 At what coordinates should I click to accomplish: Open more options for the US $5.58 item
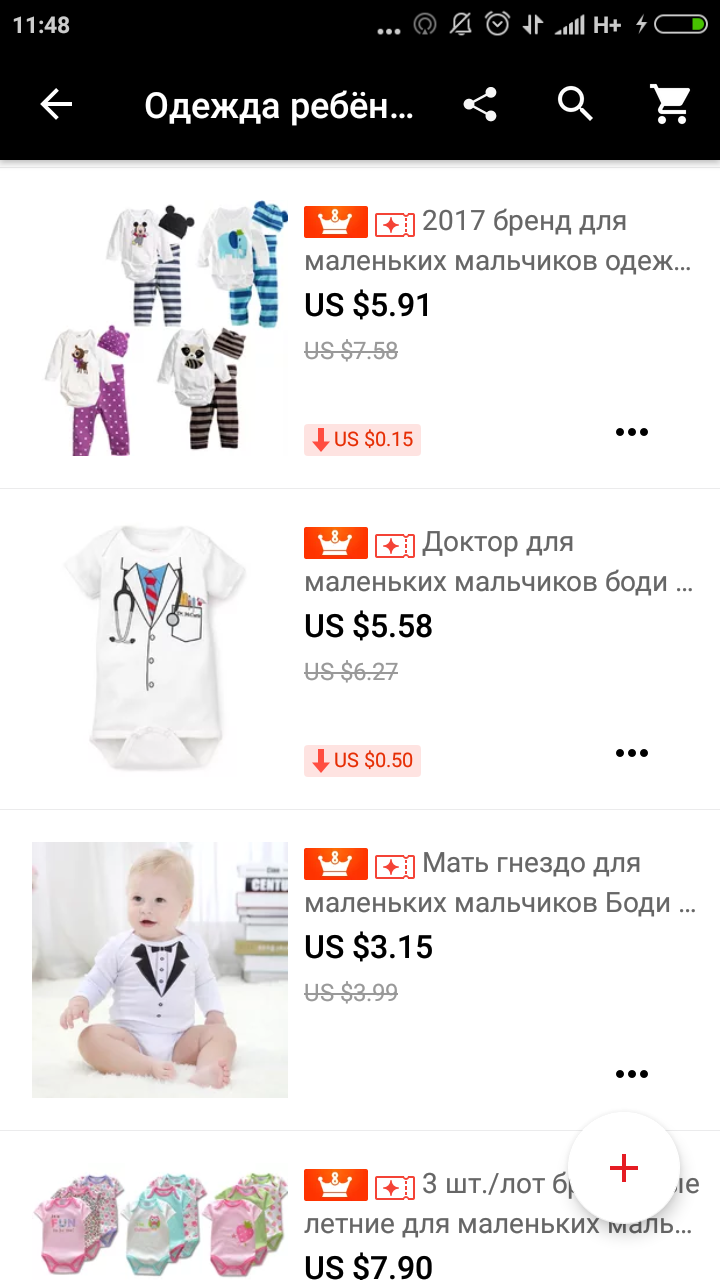tap(632, 753)
